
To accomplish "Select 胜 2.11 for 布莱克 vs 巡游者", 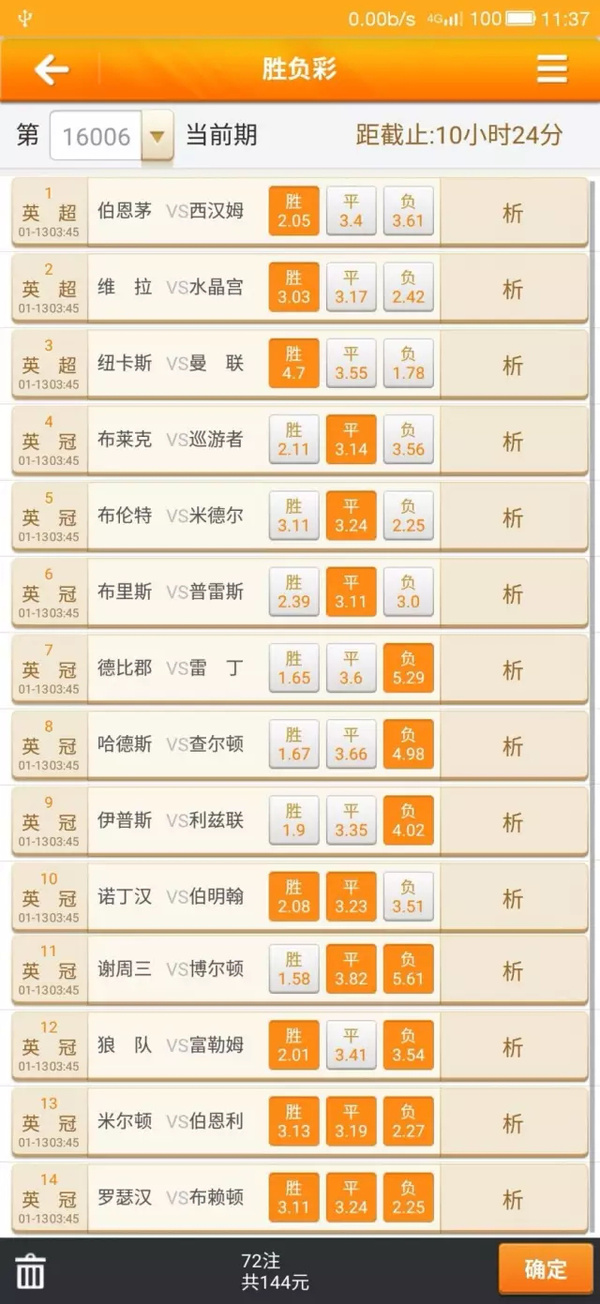I will click(294, 439).
